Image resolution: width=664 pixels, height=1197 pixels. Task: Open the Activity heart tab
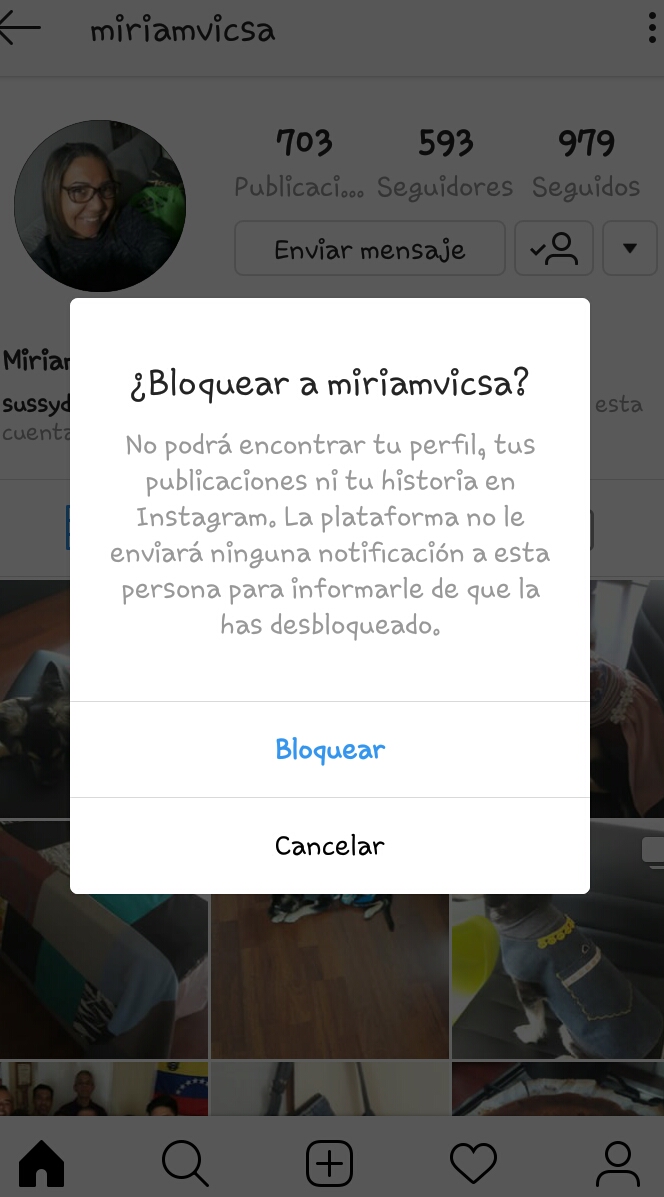(473, 1164)
